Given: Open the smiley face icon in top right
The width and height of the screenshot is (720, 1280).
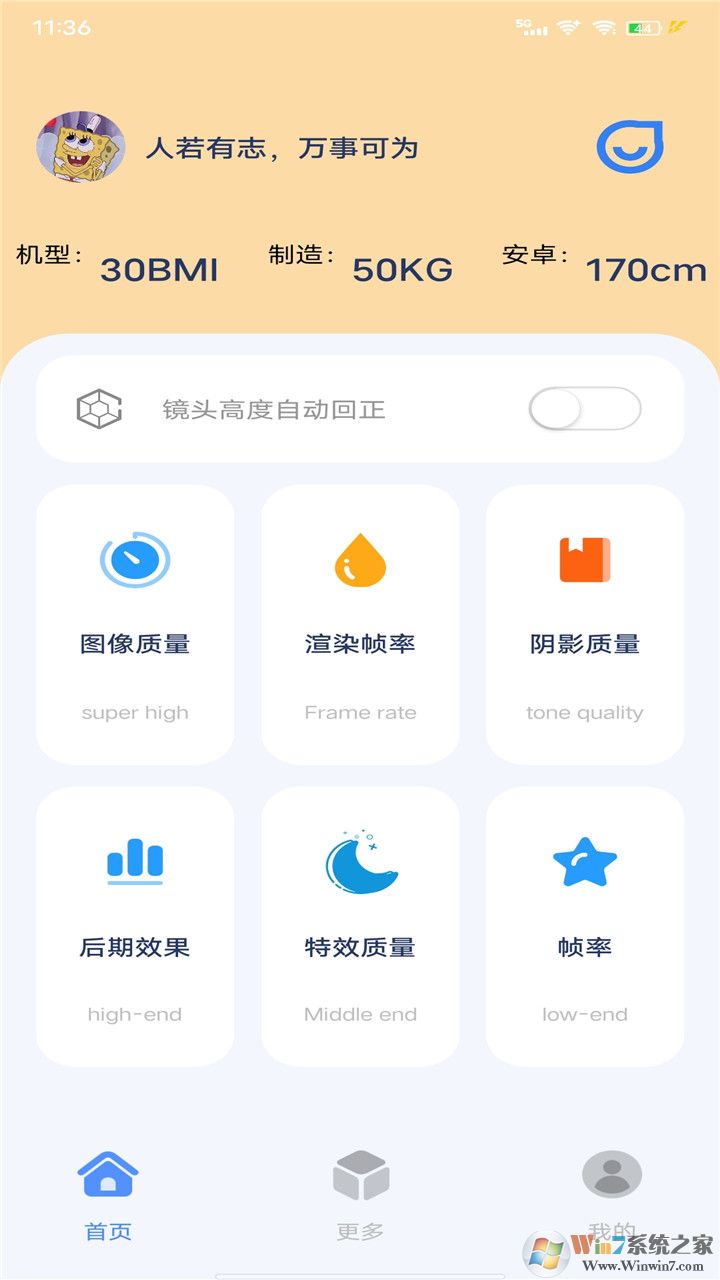Looking at the screenshot, I should (631, 146).
